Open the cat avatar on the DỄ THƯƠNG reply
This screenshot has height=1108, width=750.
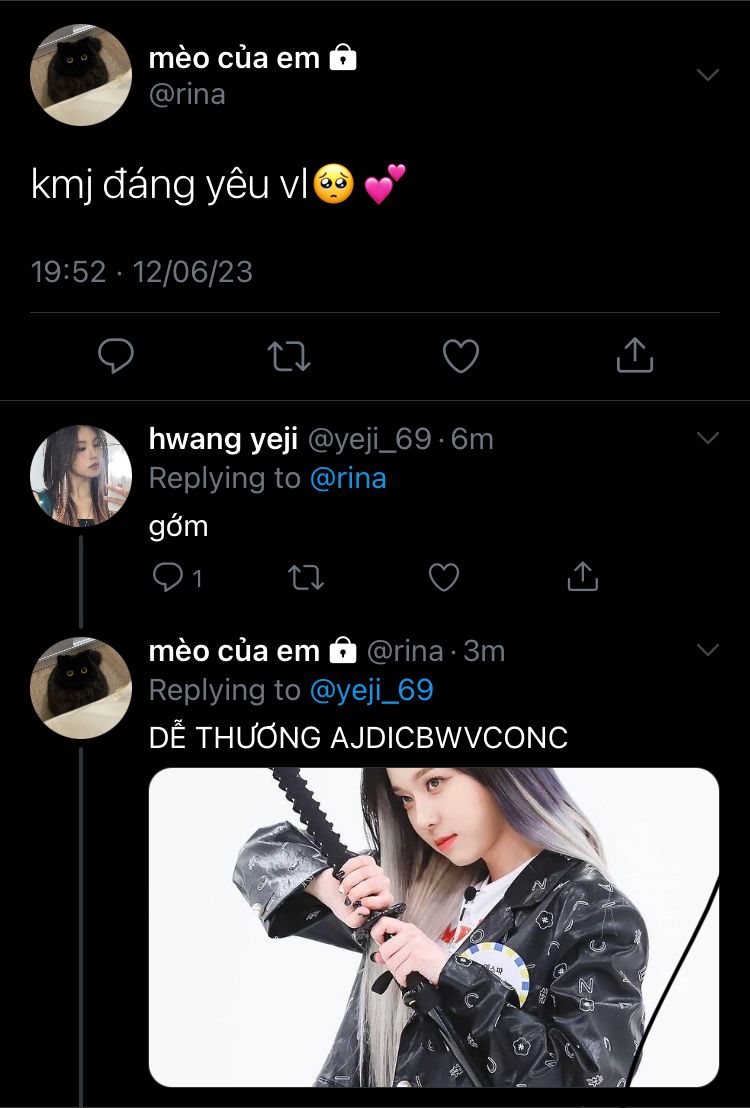[81, 688]
